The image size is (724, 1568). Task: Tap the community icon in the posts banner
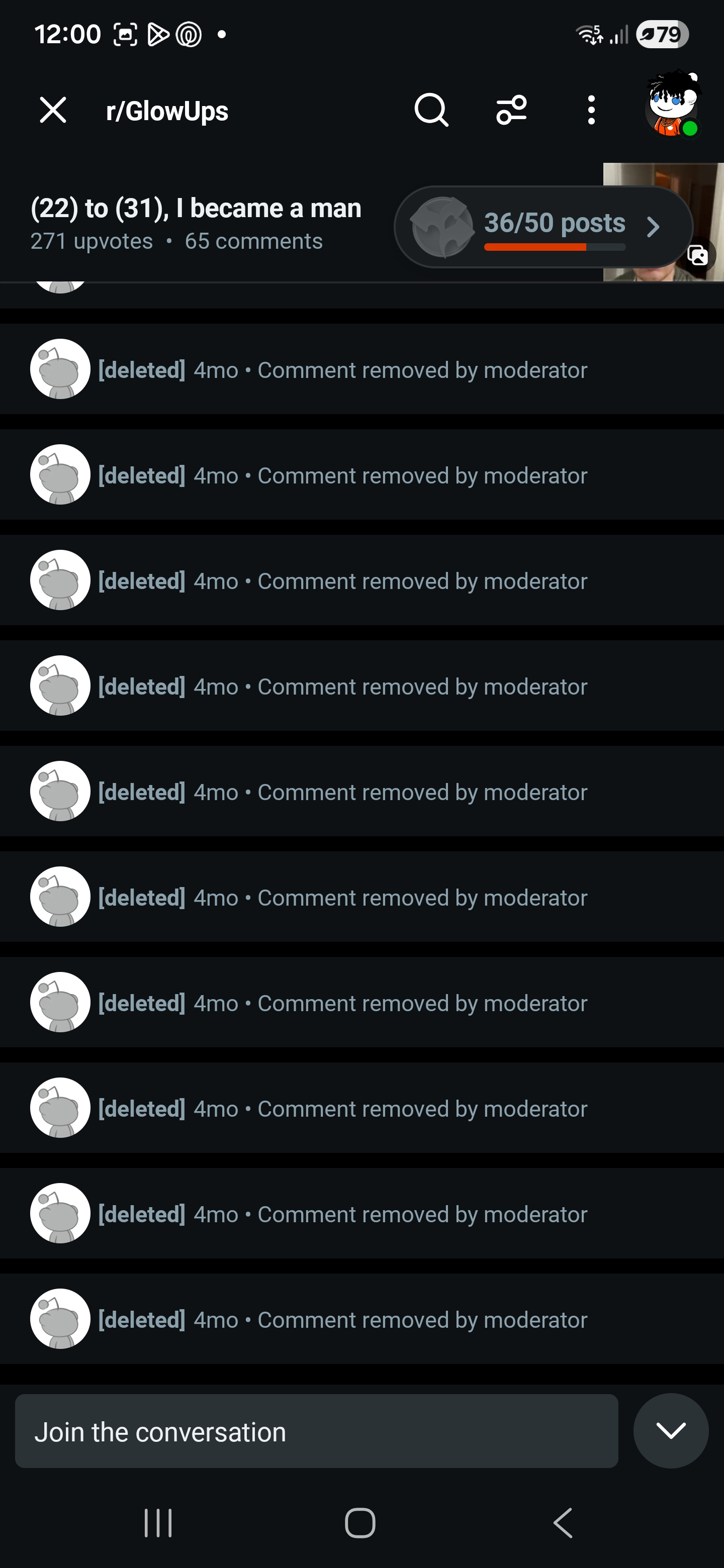click(x=442, y=226)
